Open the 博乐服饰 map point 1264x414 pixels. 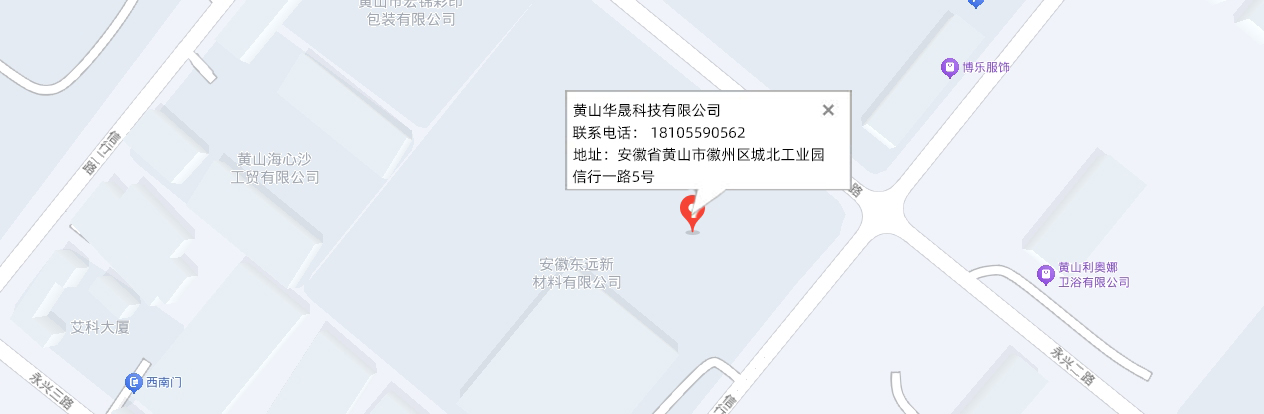(x=950, y=68)
